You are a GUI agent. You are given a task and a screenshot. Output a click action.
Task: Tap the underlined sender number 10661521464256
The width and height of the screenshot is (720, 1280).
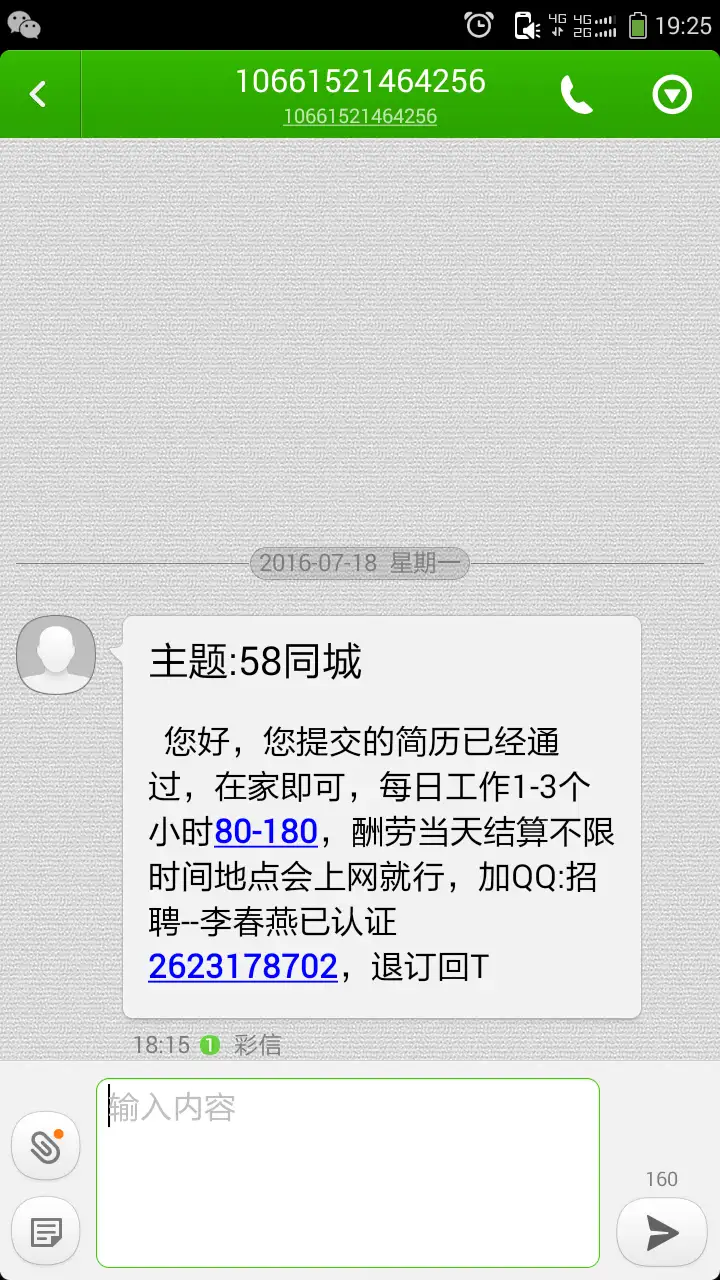[x=360, y=117]
